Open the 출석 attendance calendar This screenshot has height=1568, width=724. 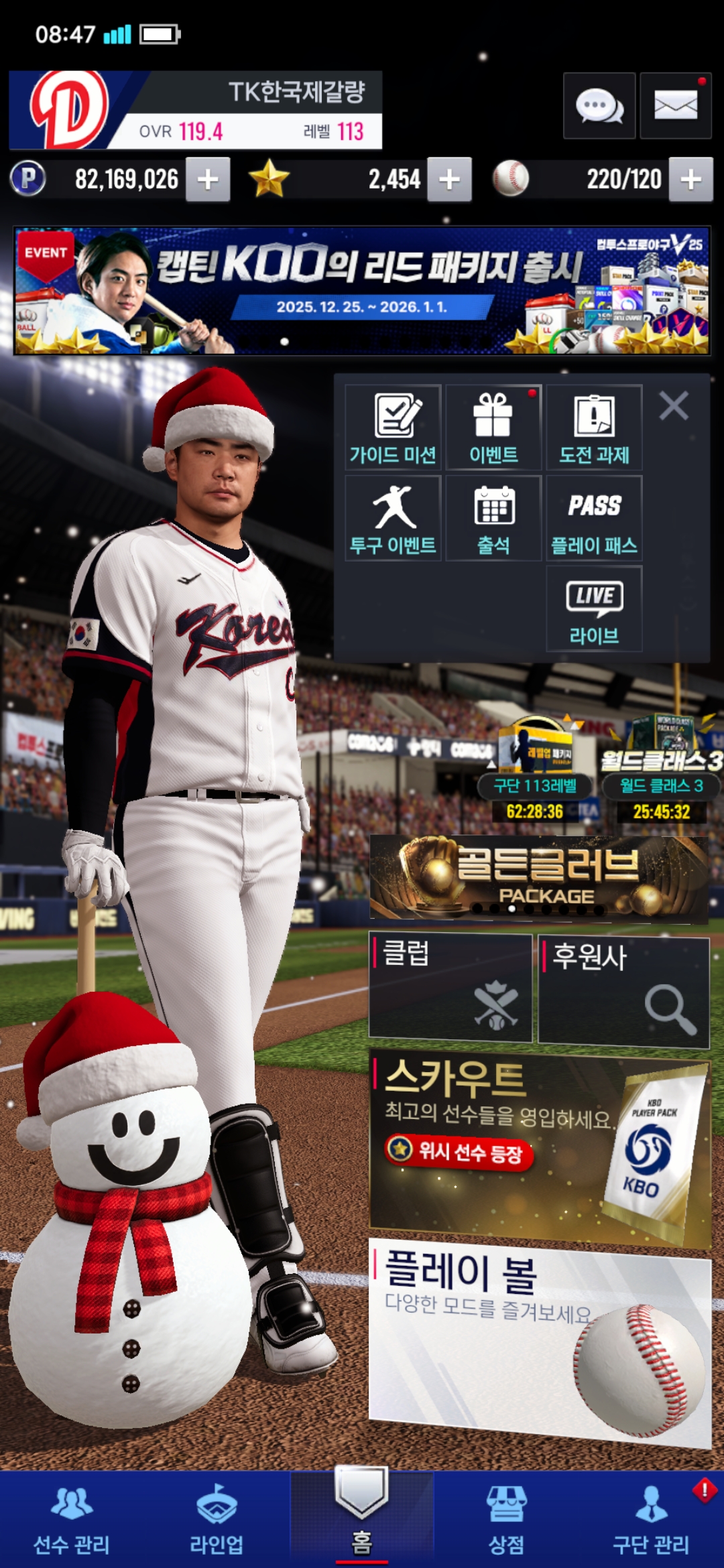(493, 518)
